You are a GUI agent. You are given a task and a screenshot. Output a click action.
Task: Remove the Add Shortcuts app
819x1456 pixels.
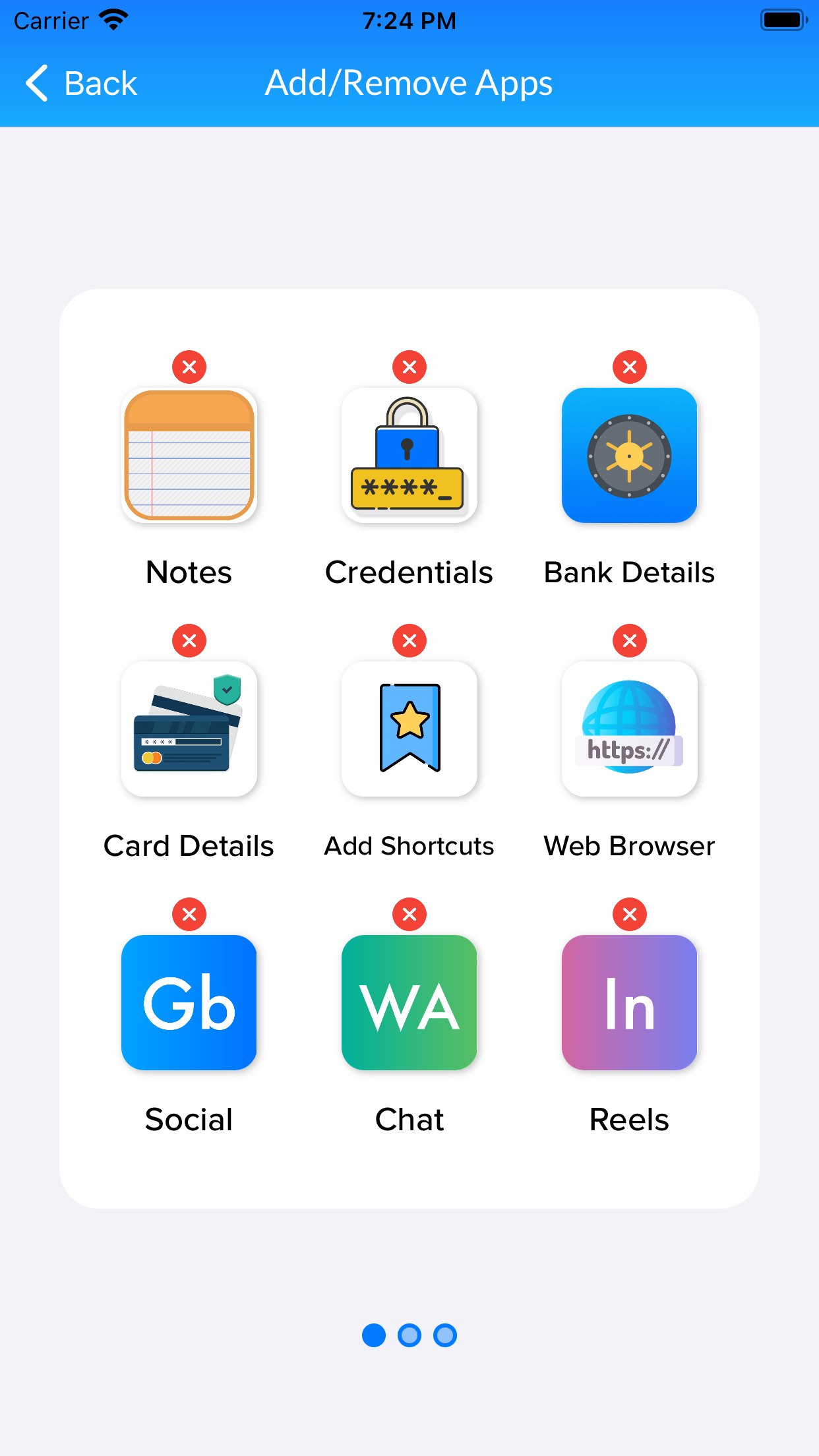coord(409,640)
